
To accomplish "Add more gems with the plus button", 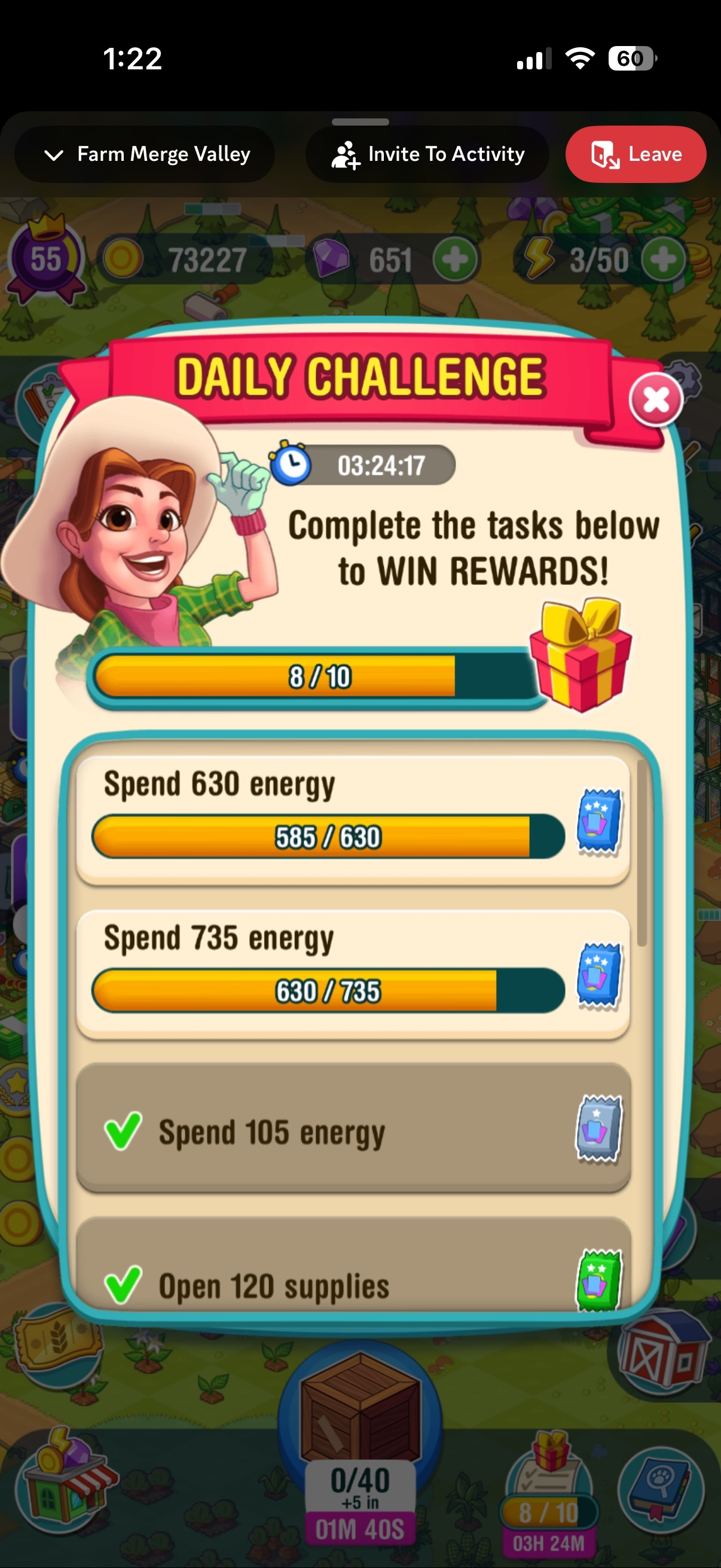I will click(x=454, y=260).
